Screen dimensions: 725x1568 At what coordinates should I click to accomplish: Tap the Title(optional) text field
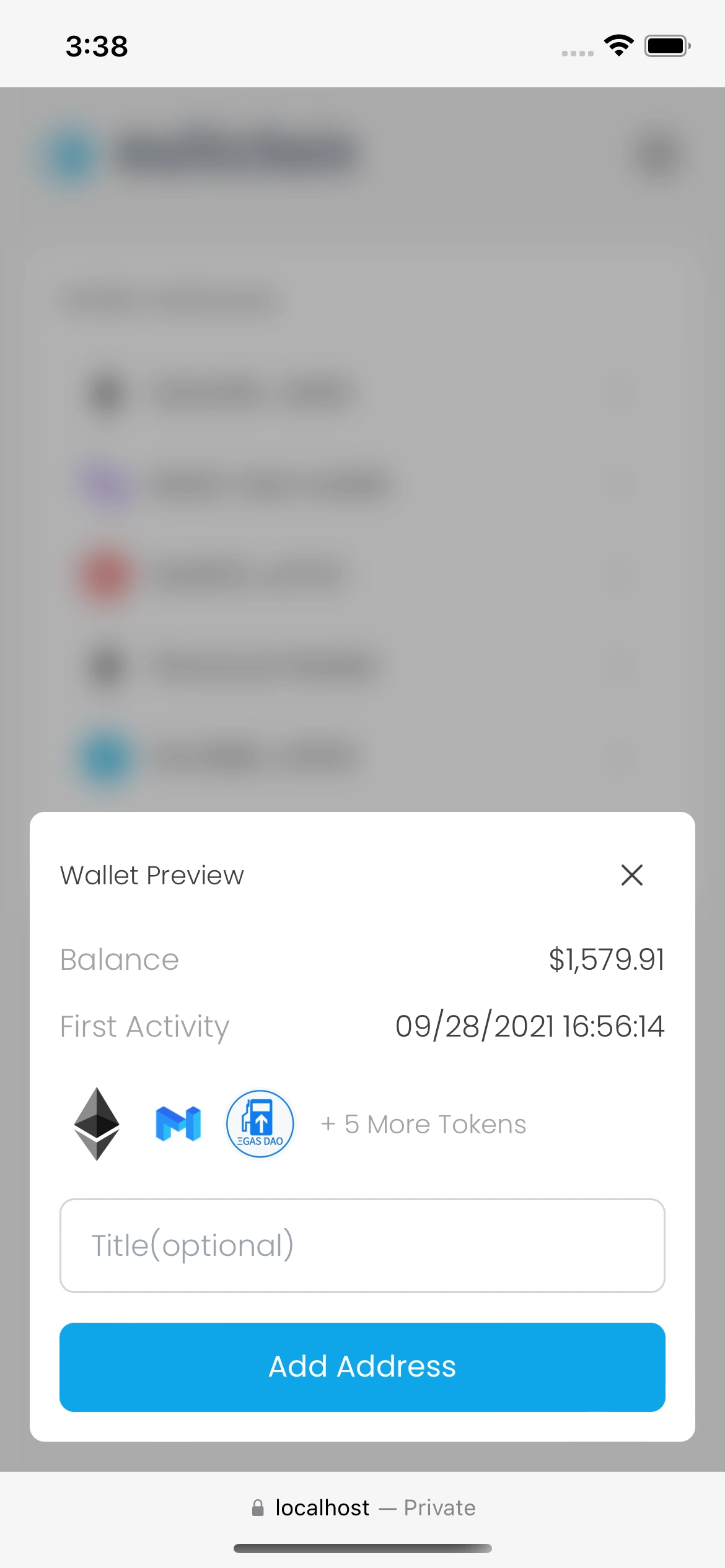(362, 1245)
